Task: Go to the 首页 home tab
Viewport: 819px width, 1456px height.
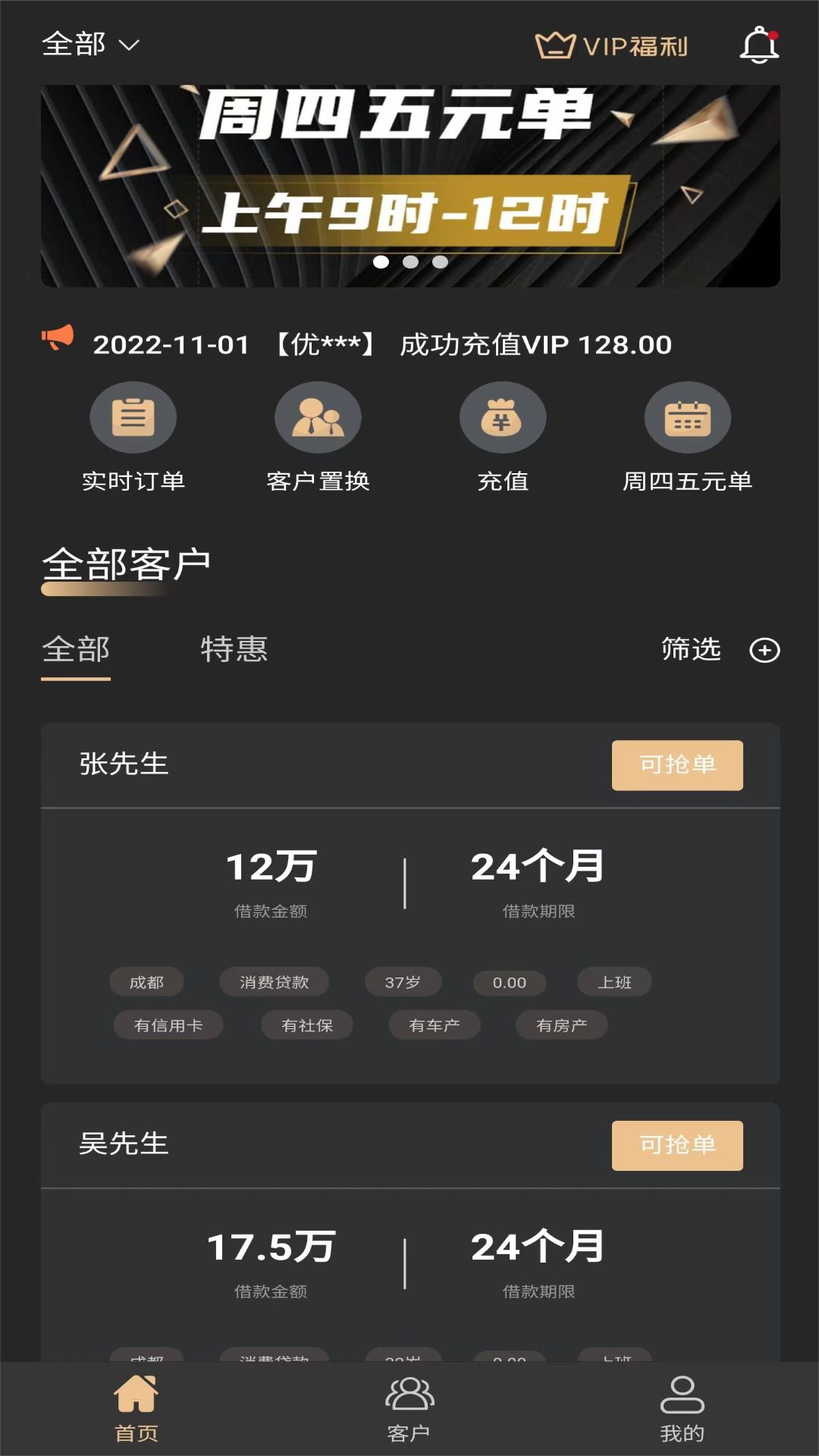Action: coord(136,1410)
